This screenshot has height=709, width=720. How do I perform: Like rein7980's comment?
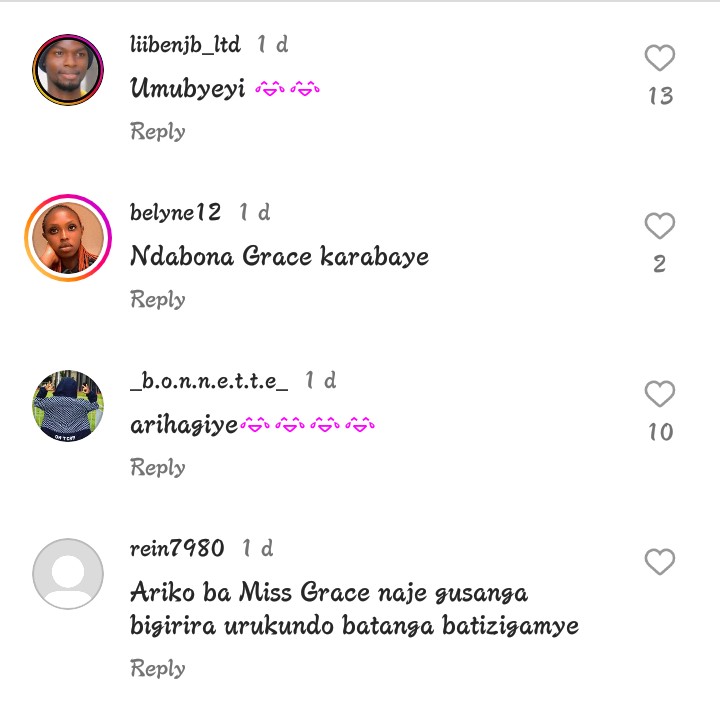click(x=659, y=563)
